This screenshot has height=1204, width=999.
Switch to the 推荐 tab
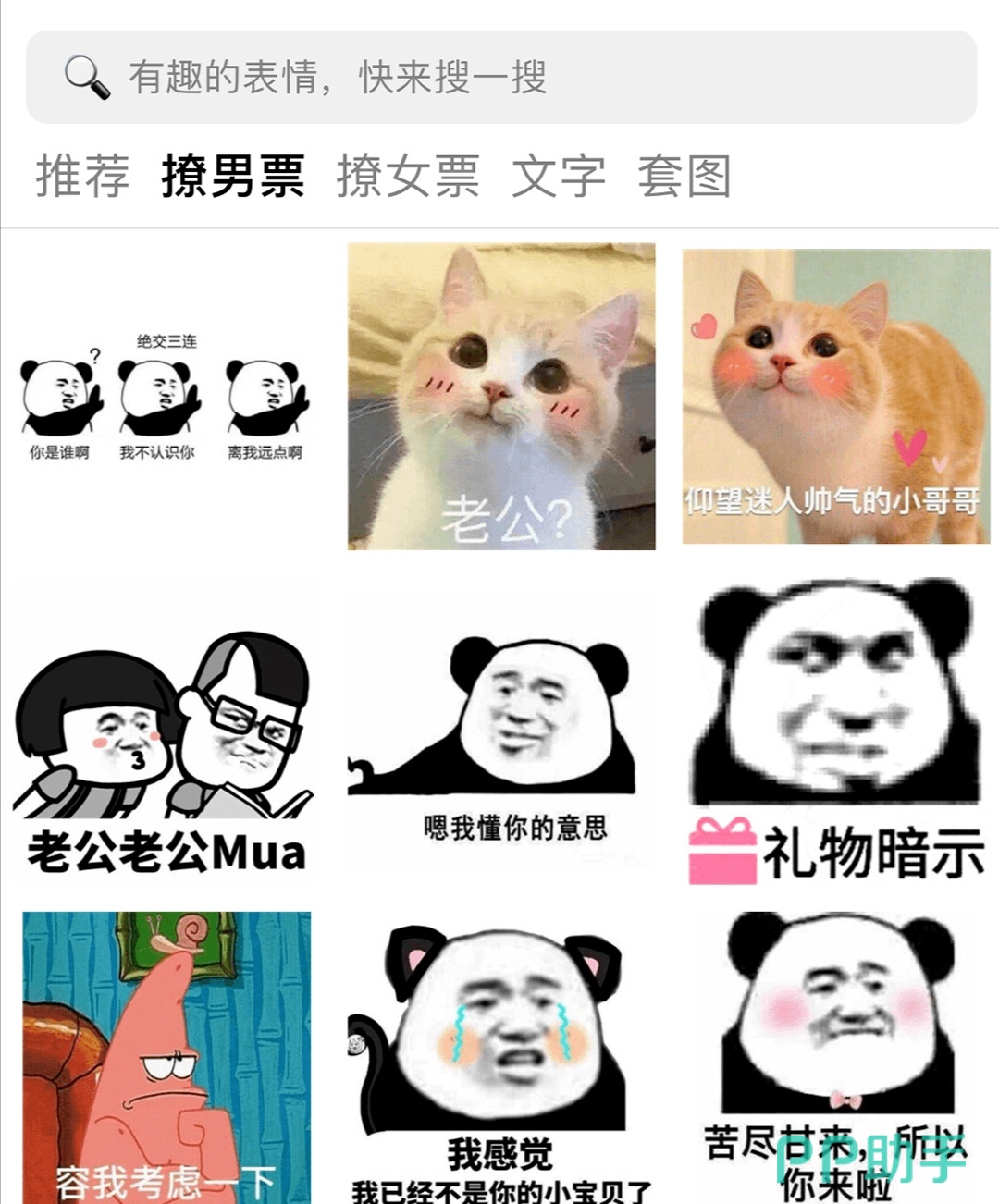click(82, 176)
